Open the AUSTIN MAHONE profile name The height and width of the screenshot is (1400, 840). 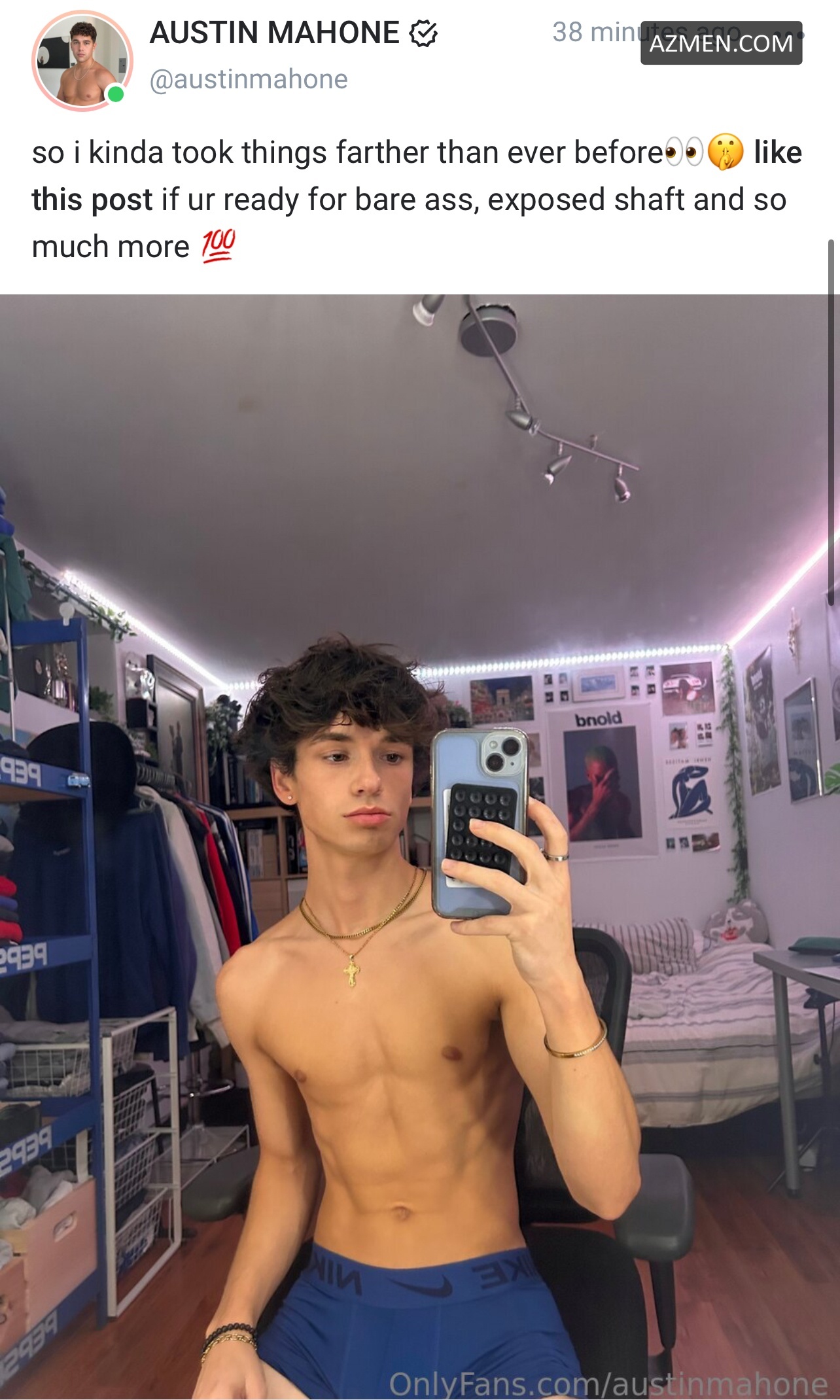pos(275,33)
